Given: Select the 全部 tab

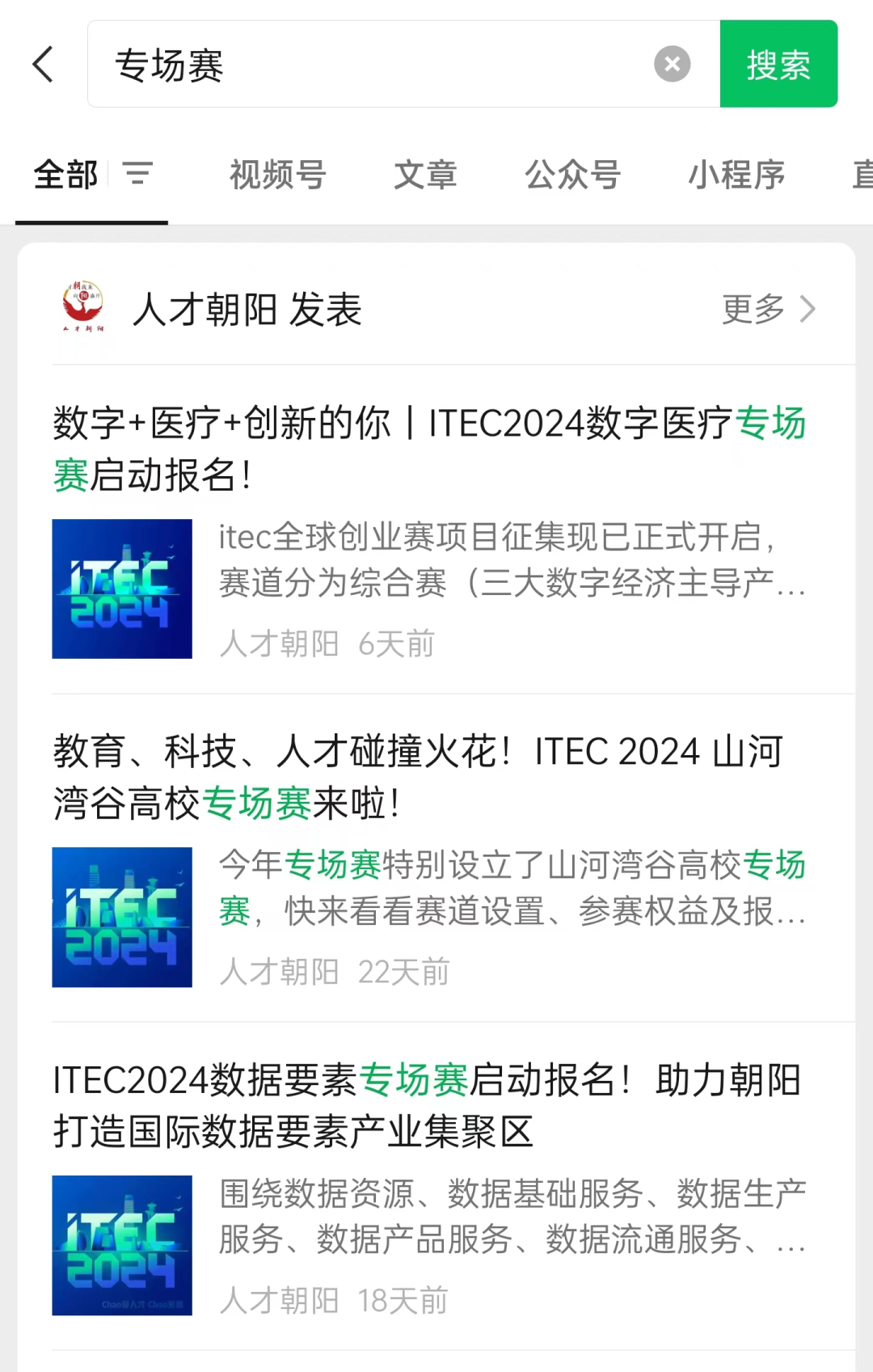Looking at the screenshot, I should tap(65, 175).
